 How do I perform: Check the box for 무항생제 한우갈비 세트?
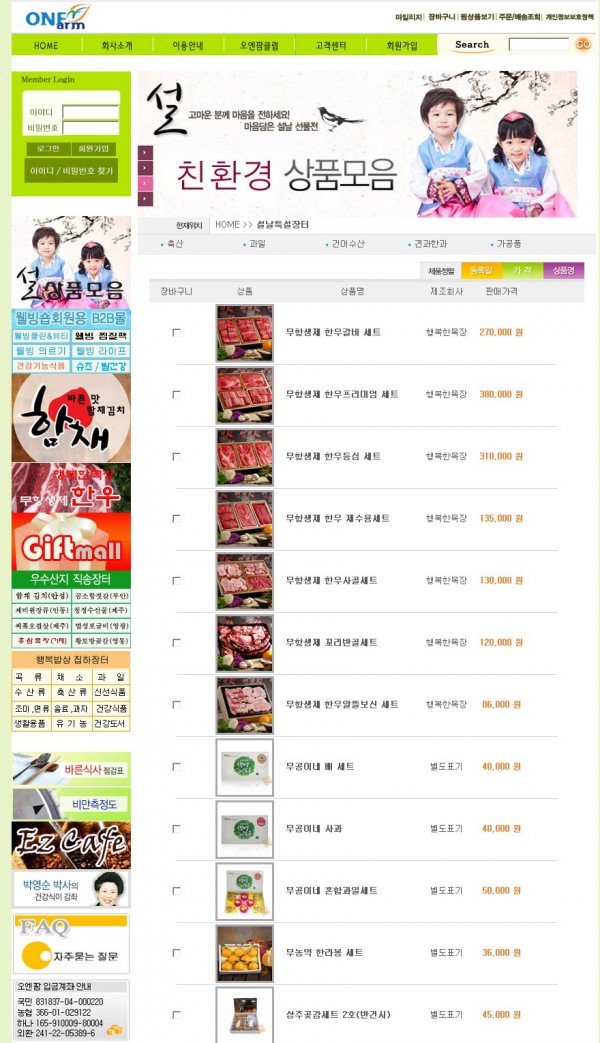(177, 332)
